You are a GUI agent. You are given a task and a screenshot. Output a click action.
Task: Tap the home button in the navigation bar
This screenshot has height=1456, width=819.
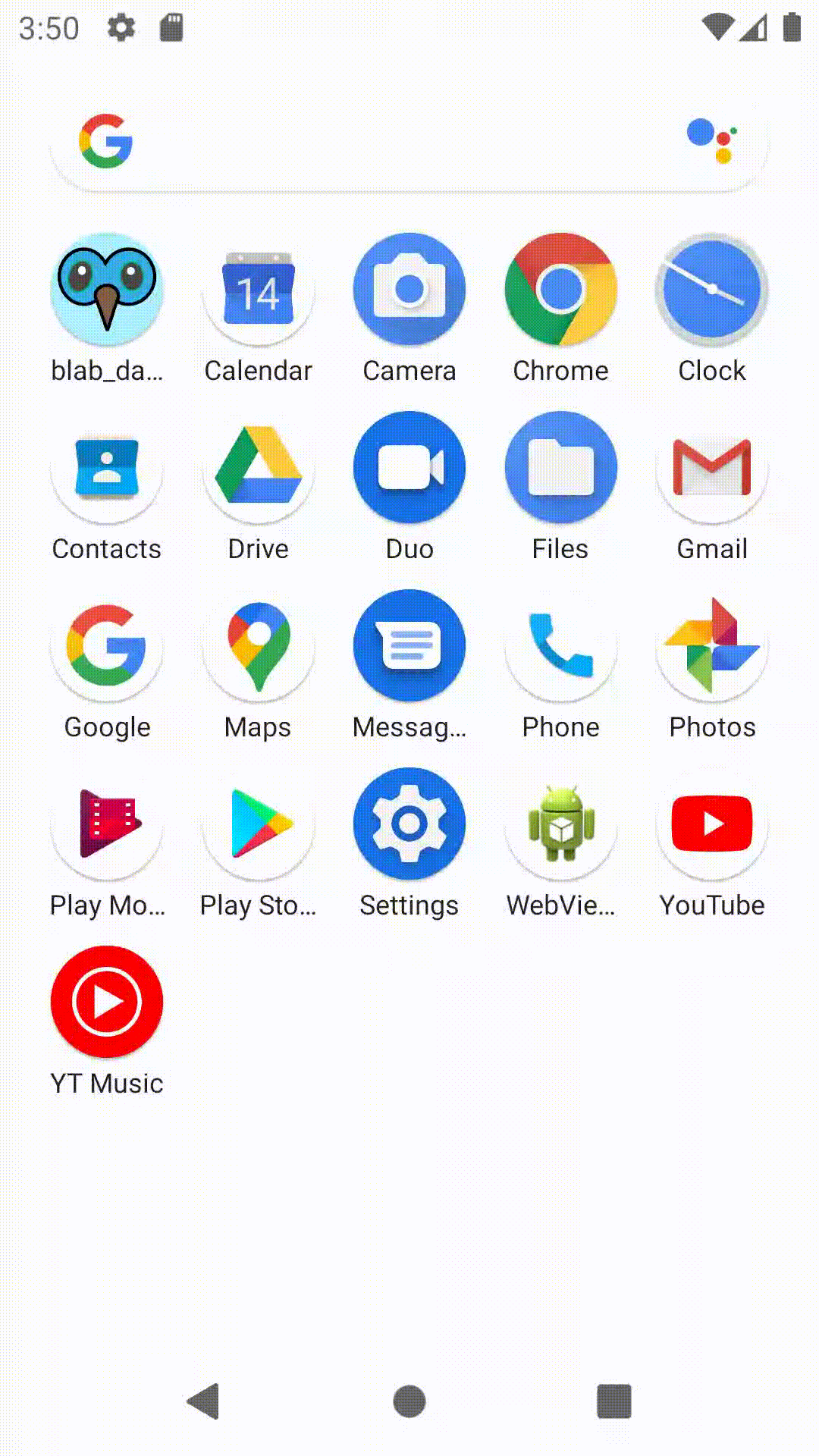tap(409, 1401)
